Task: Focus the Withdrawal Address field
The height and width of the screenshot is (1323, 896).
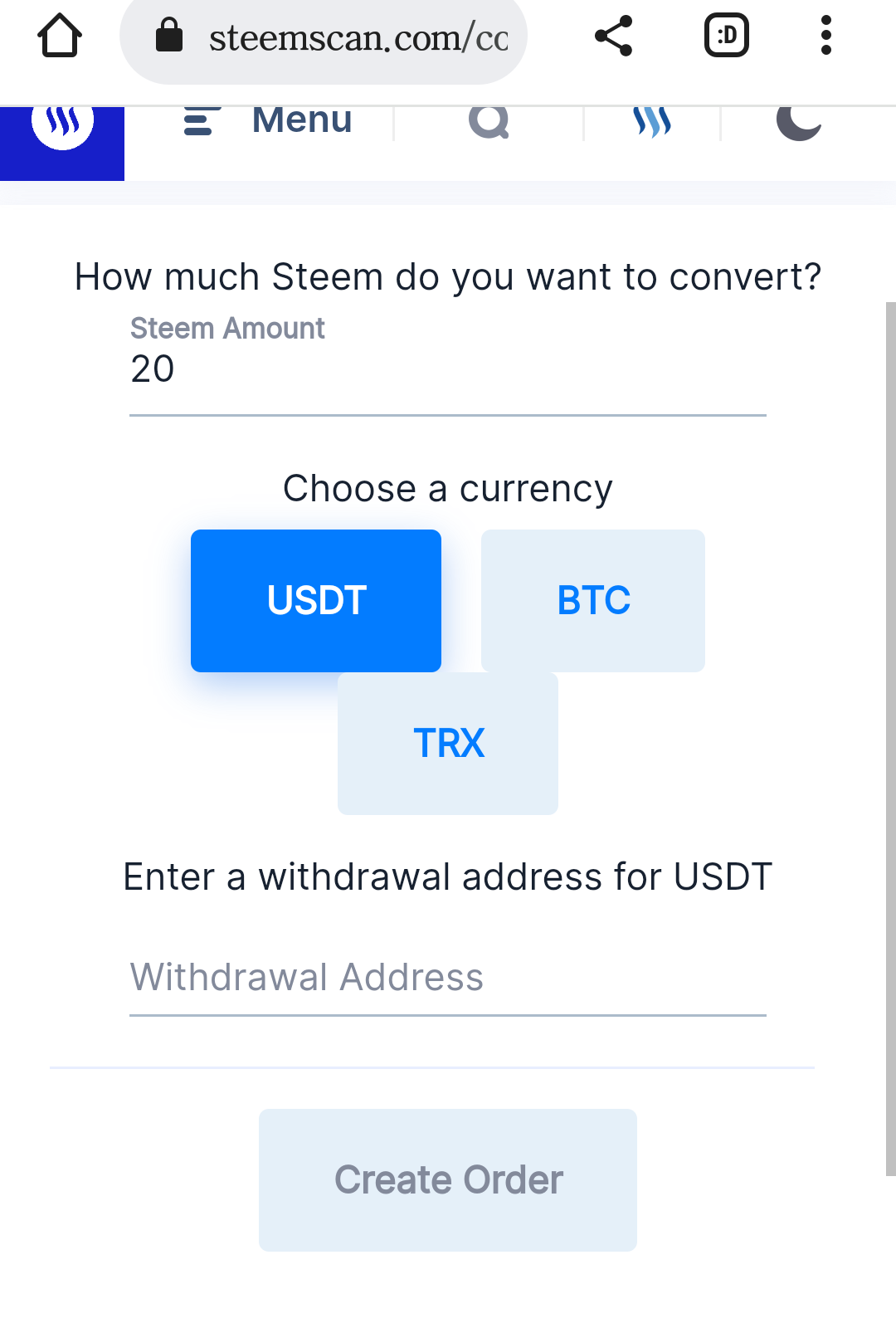Action: pyautogui.click(x=448, y=978)
